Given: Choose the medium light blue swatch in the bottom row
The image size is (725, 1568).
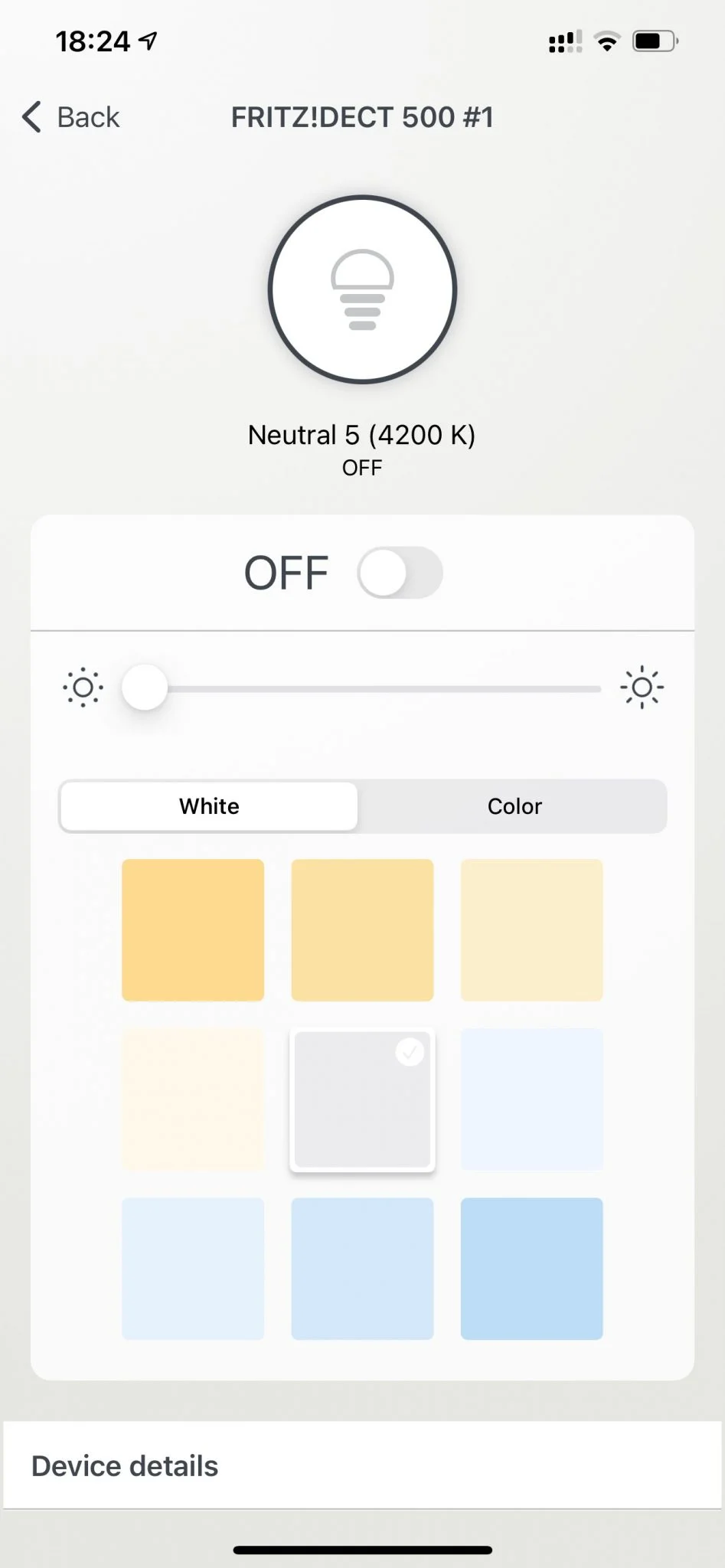Looking at the screenshot, I should 362,1269.
